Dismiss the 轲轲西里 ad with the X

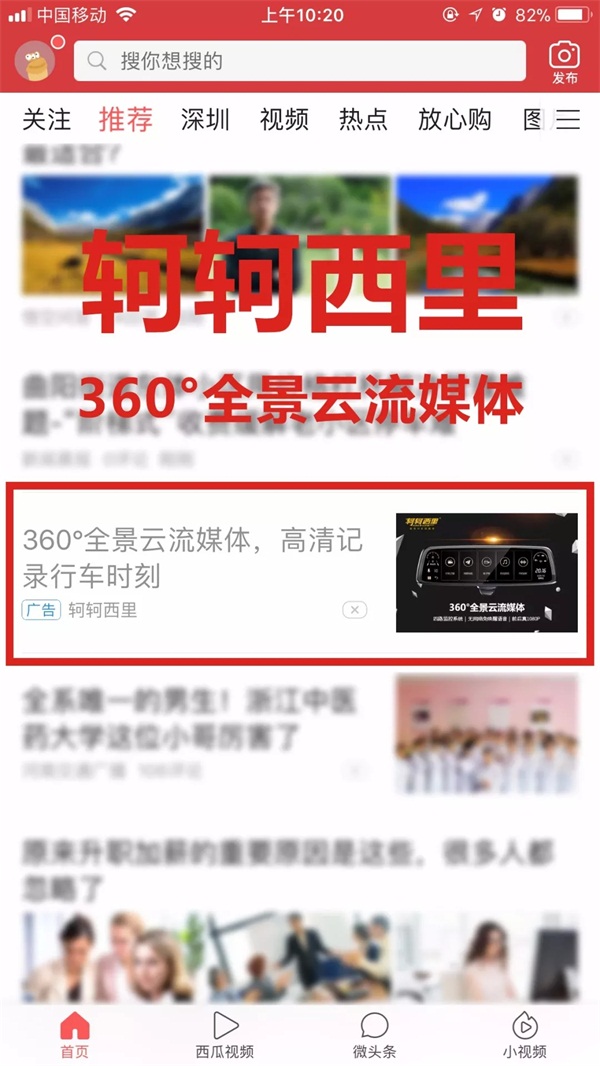click(355, 609)
